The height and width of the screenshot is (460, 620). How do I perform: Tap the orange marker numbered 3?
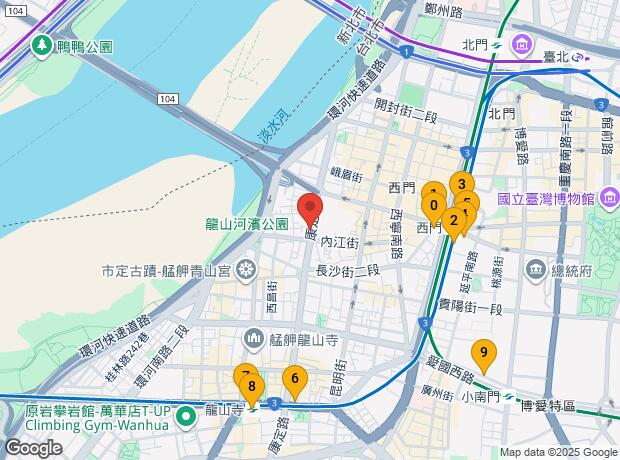point(462,184)
